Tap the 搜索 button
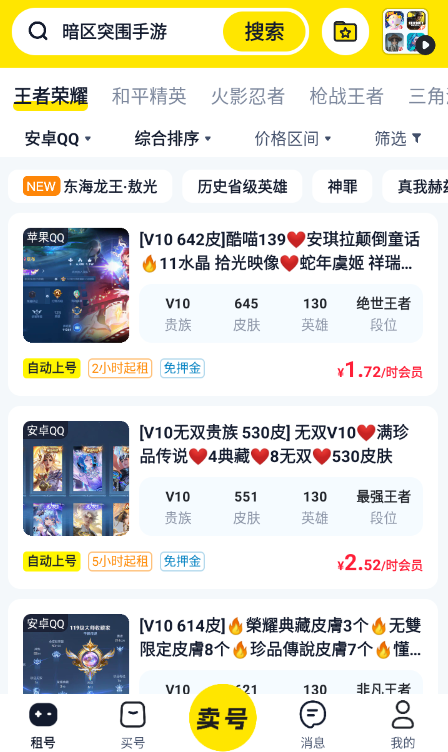The image size is (448, 752). pyautogui.click(x=264, y=32)
